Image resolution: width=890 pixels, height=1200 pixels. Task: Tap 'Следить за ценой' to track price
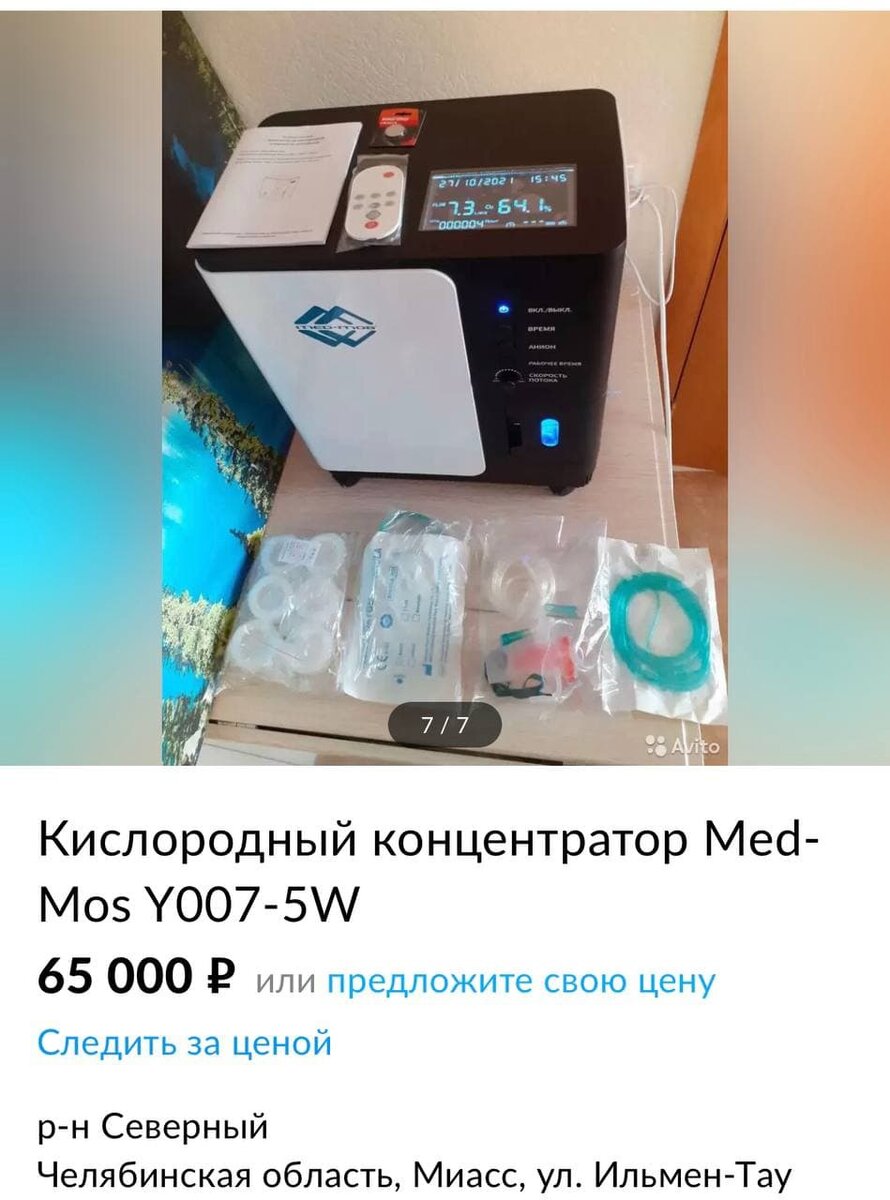(184, 1043)
